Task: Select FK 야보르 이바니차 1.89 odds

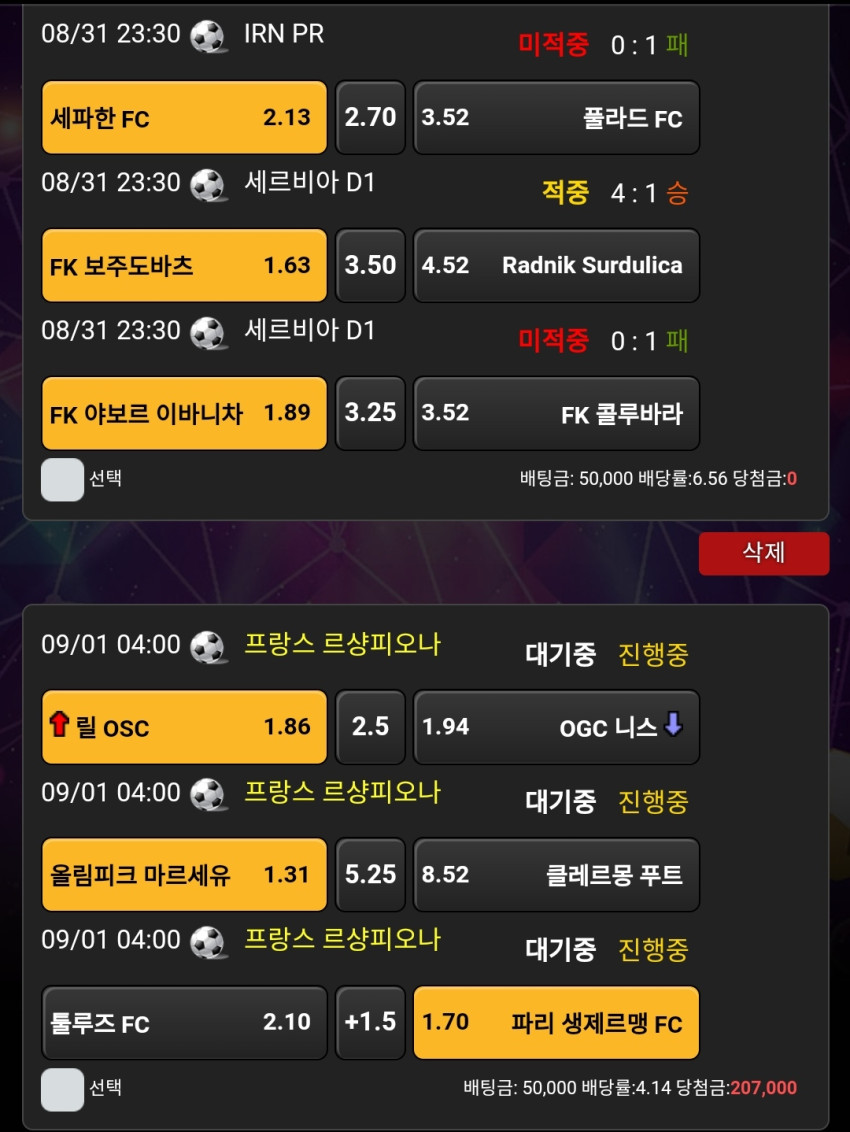Action: [x=184, y=413]
